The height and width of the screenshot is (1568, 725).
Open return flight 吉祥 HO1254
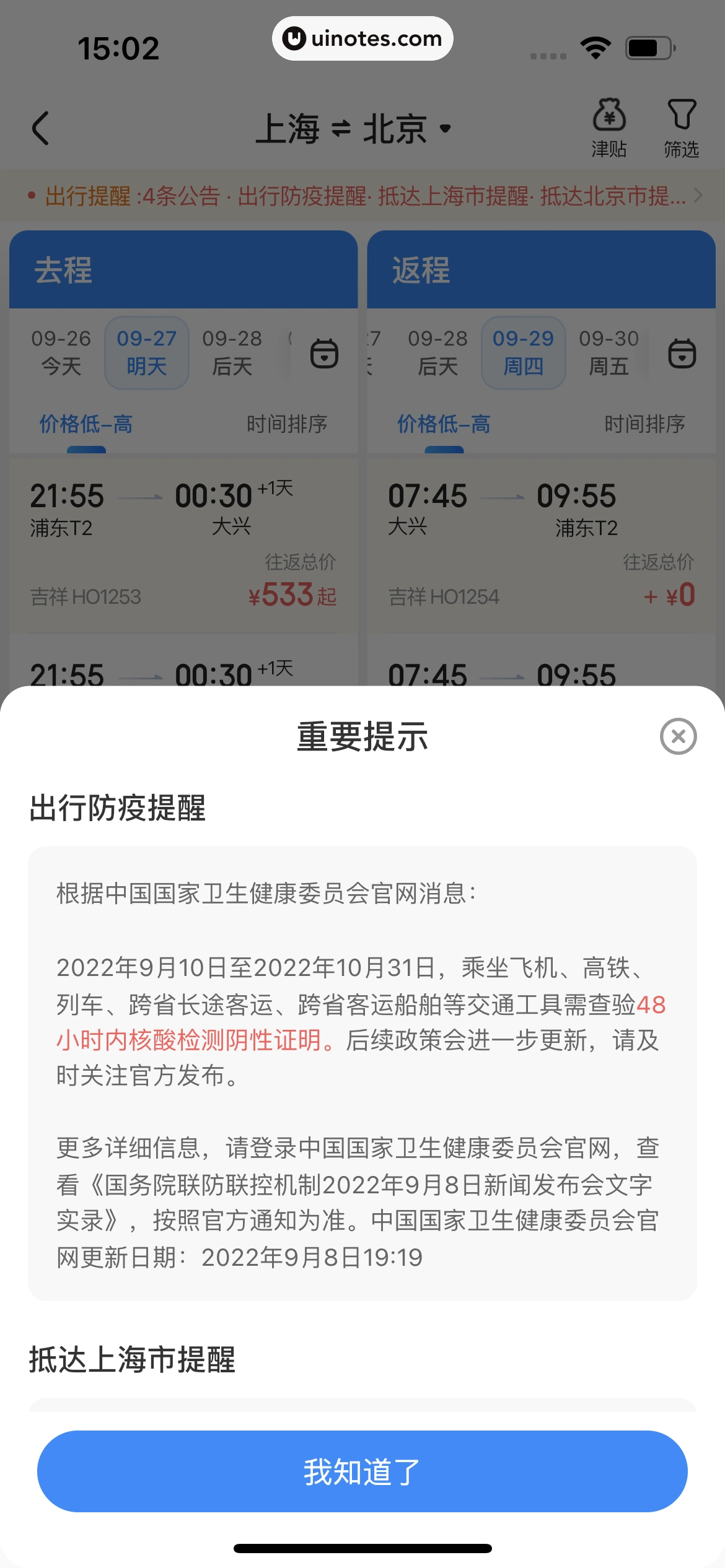[x=541, y=545]
